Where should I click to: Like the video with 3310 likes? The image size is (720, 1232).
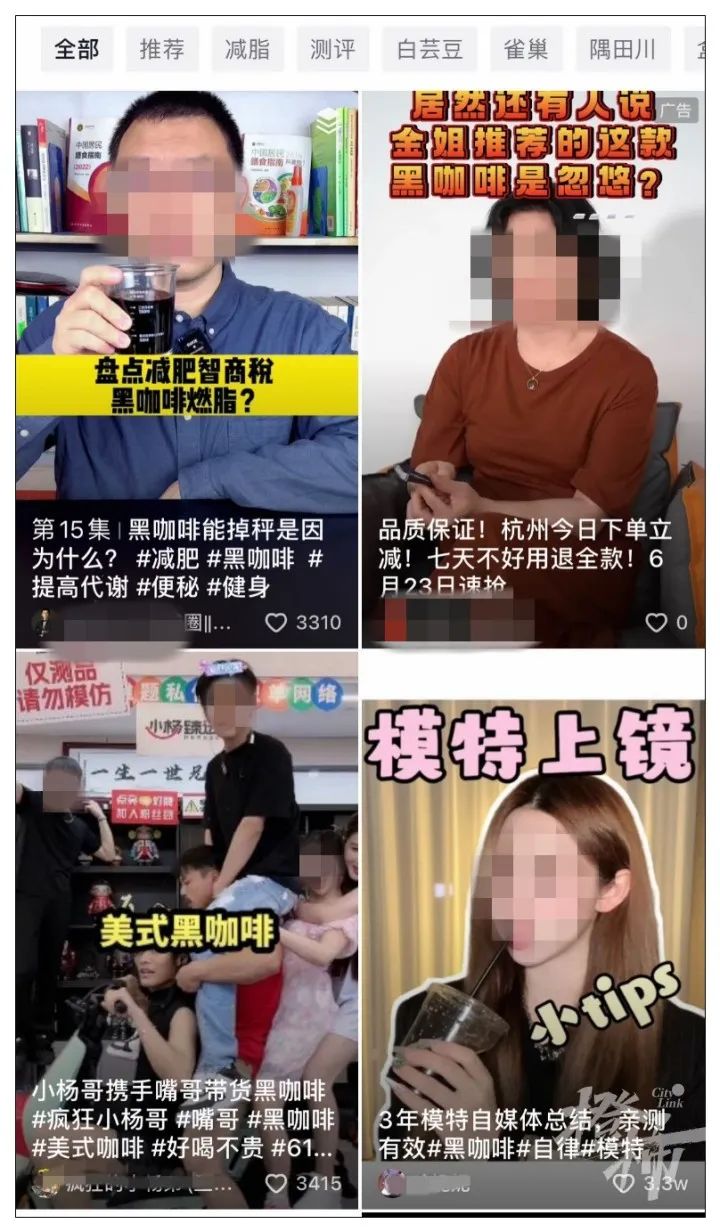coord(277,623)
